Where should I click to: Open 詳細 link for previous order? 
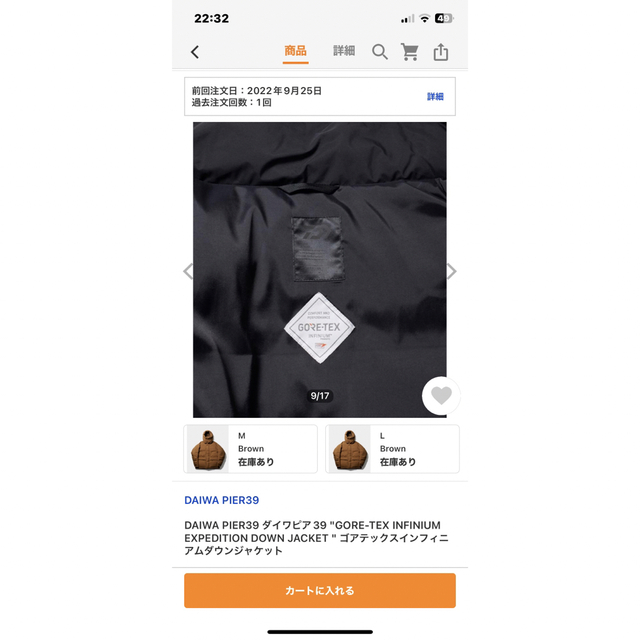[435, 97]
